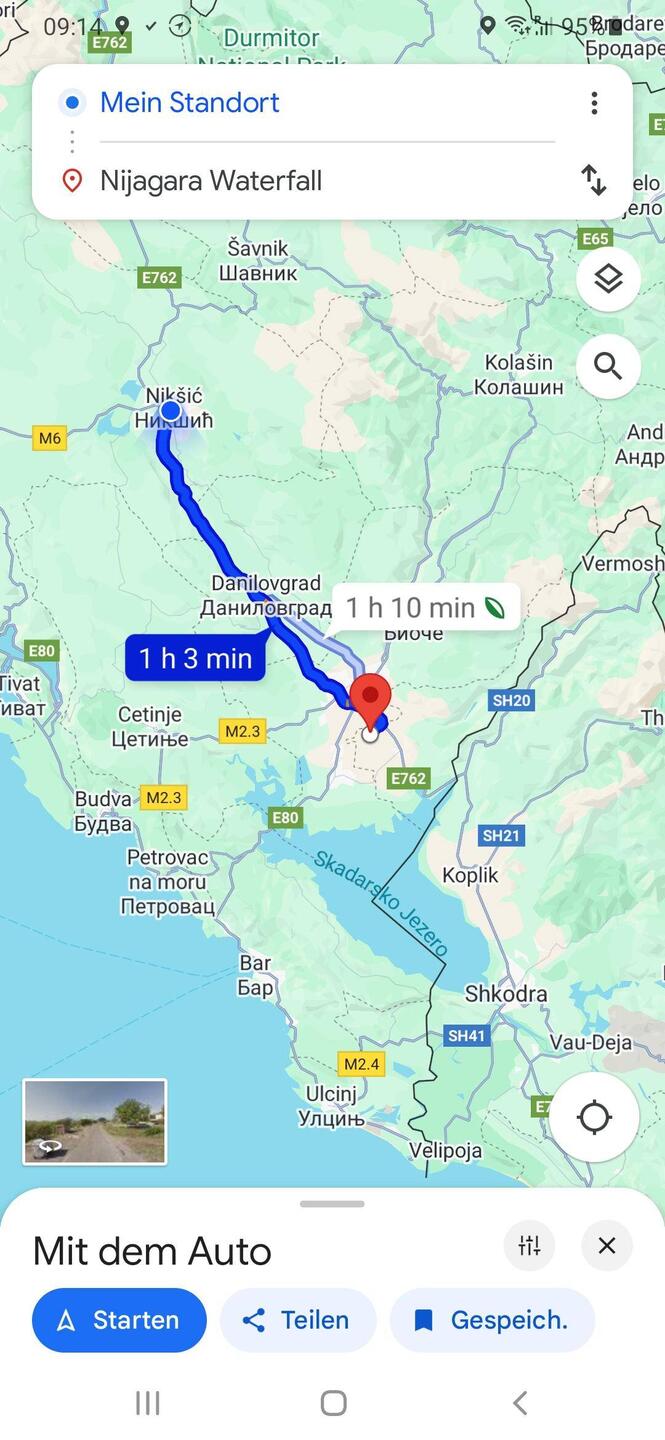
Task: Share the route via Teilen
Action: (x=298, y=1320)
